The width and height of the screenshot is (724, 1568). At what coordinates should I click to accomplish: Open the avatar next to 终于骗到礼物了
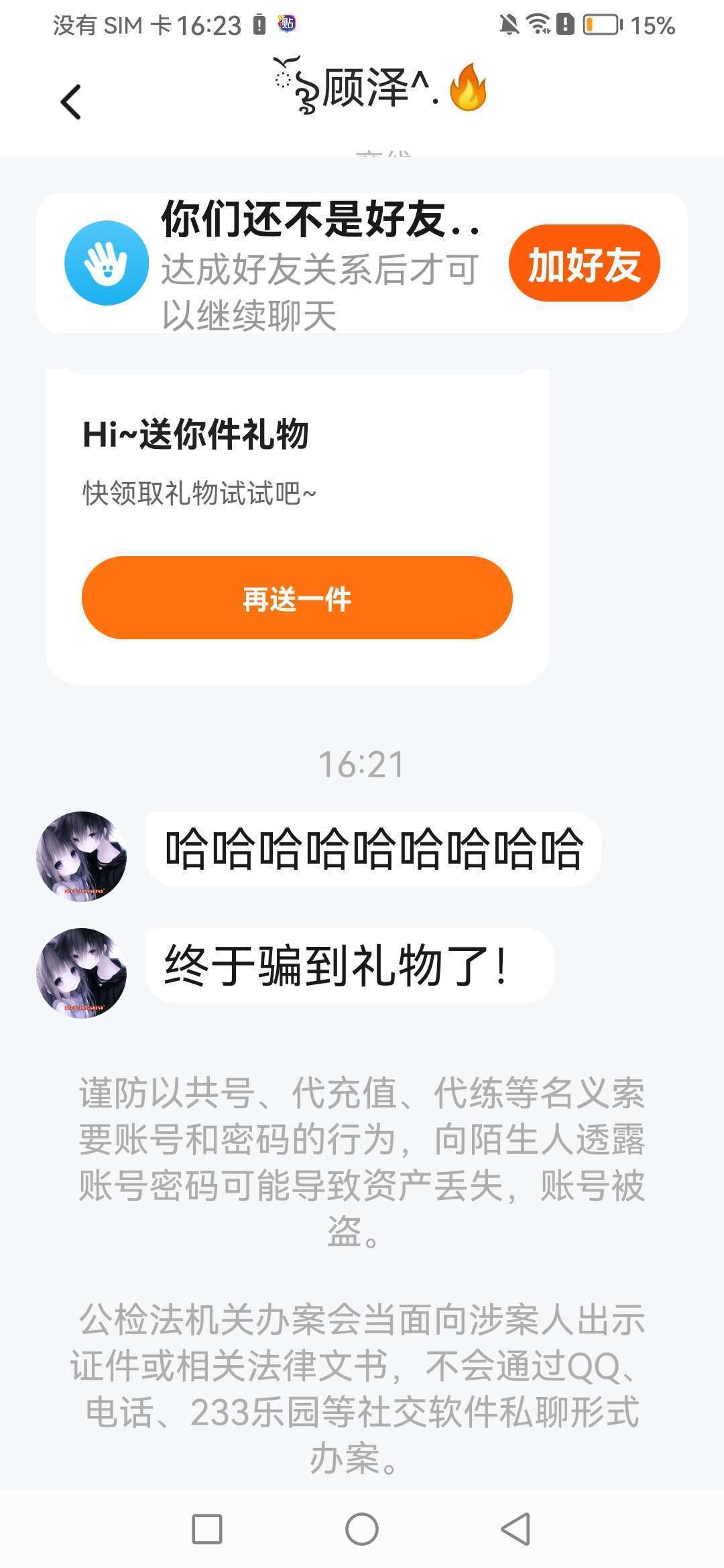(82, 973)
